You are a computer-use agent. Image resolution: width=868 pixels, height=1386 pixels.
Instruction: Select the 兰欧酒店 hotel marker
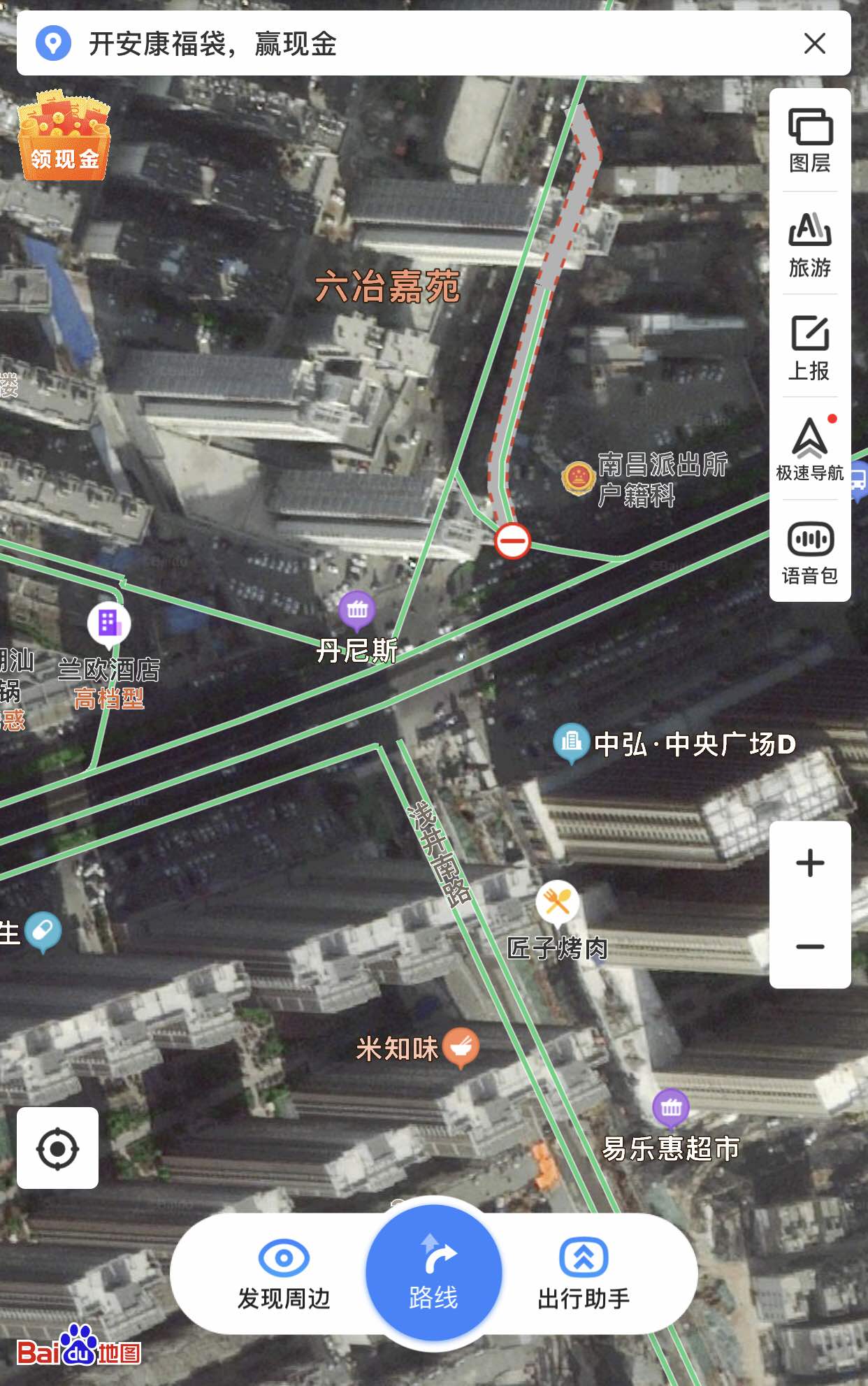pos(108,622)
